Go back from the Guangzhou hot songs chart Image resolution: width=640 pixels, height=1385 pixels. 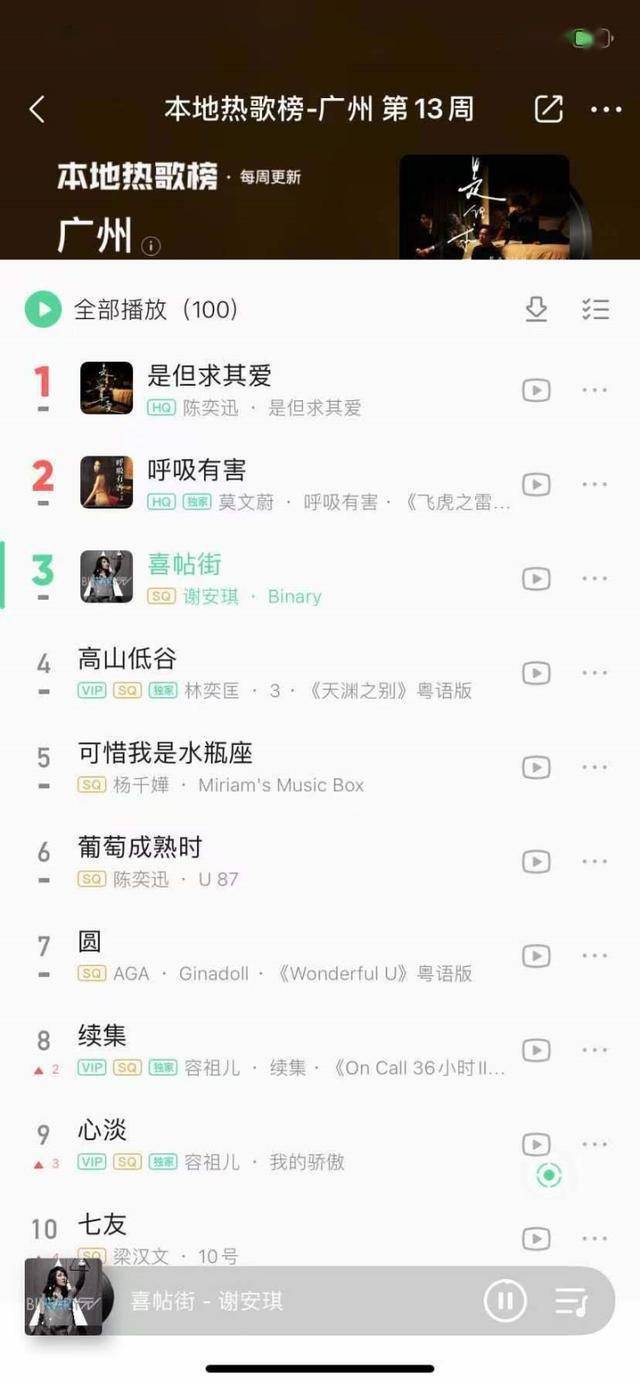(37, 109)
